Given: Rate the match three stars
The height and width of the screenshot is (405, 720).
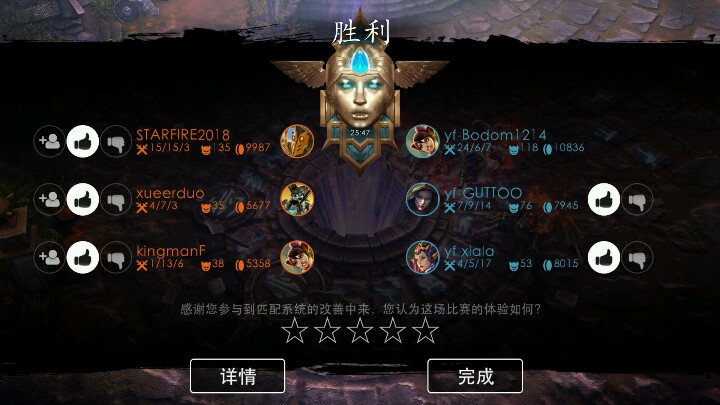Looking at the screenshot, I should click(x=360, y=331).
